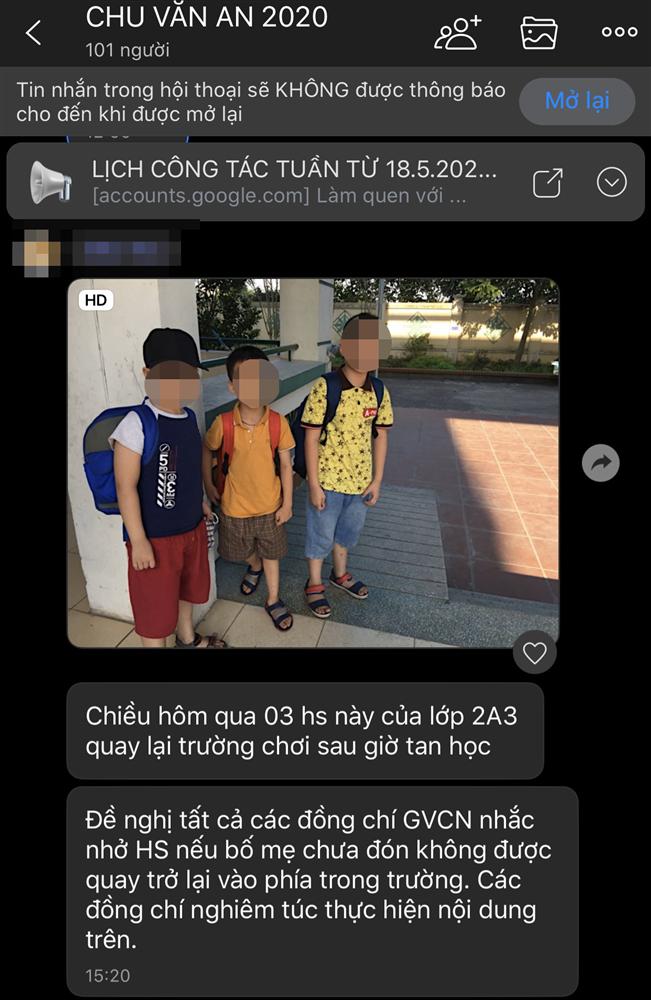
Task: Open the shared media gallery
Action: coord(539,32)
